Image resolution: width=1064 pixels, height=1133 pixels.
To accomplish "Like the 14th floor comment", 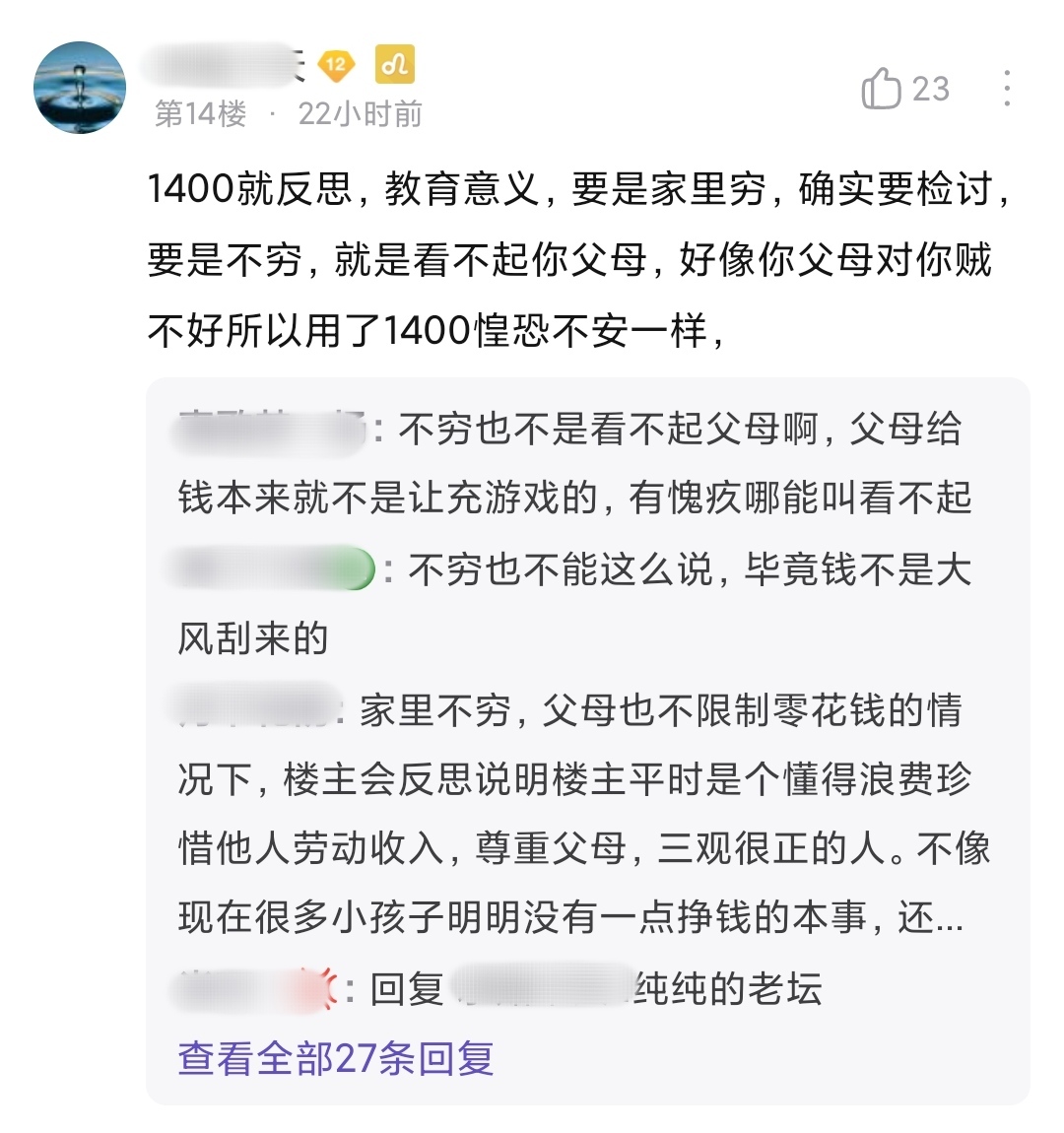I will point(883,89).
